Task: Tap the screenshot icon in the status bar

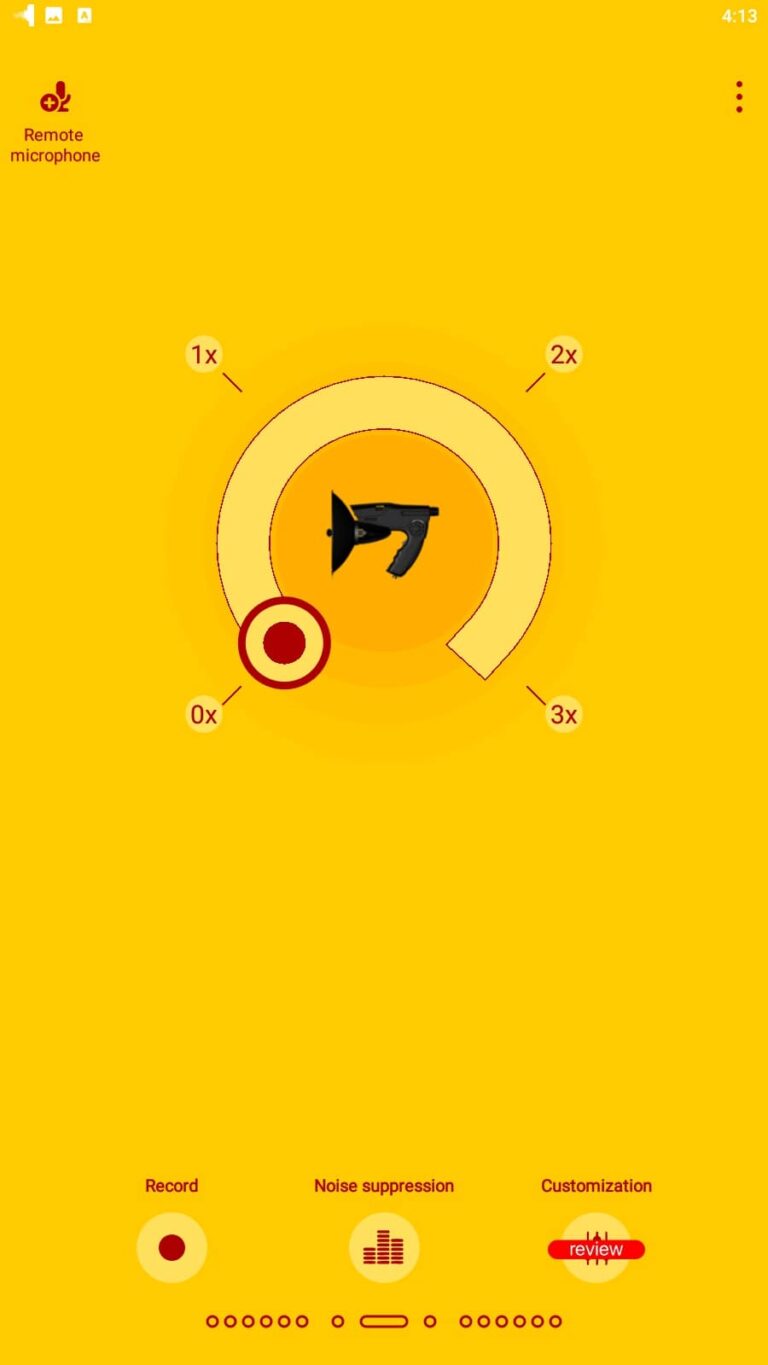Action: click(x=84, y=15)
